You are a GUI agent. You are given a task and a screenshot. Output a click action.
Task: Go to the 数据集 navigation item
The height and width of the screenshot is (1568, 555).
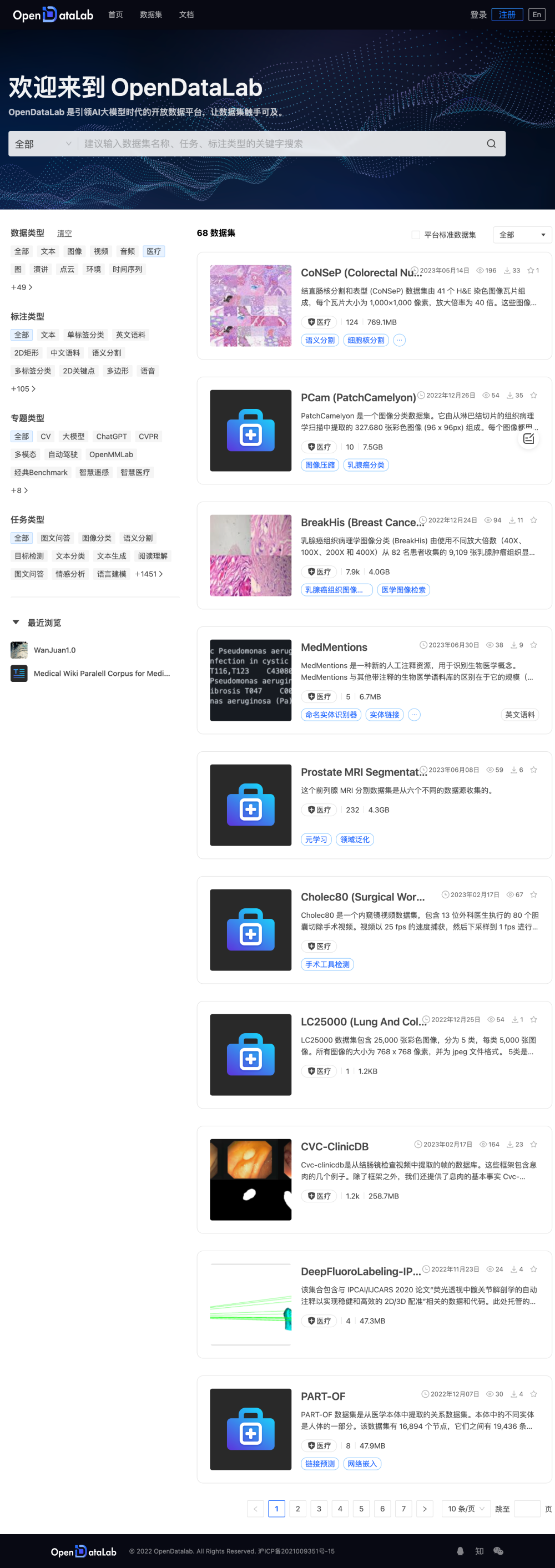coord(151,14)
